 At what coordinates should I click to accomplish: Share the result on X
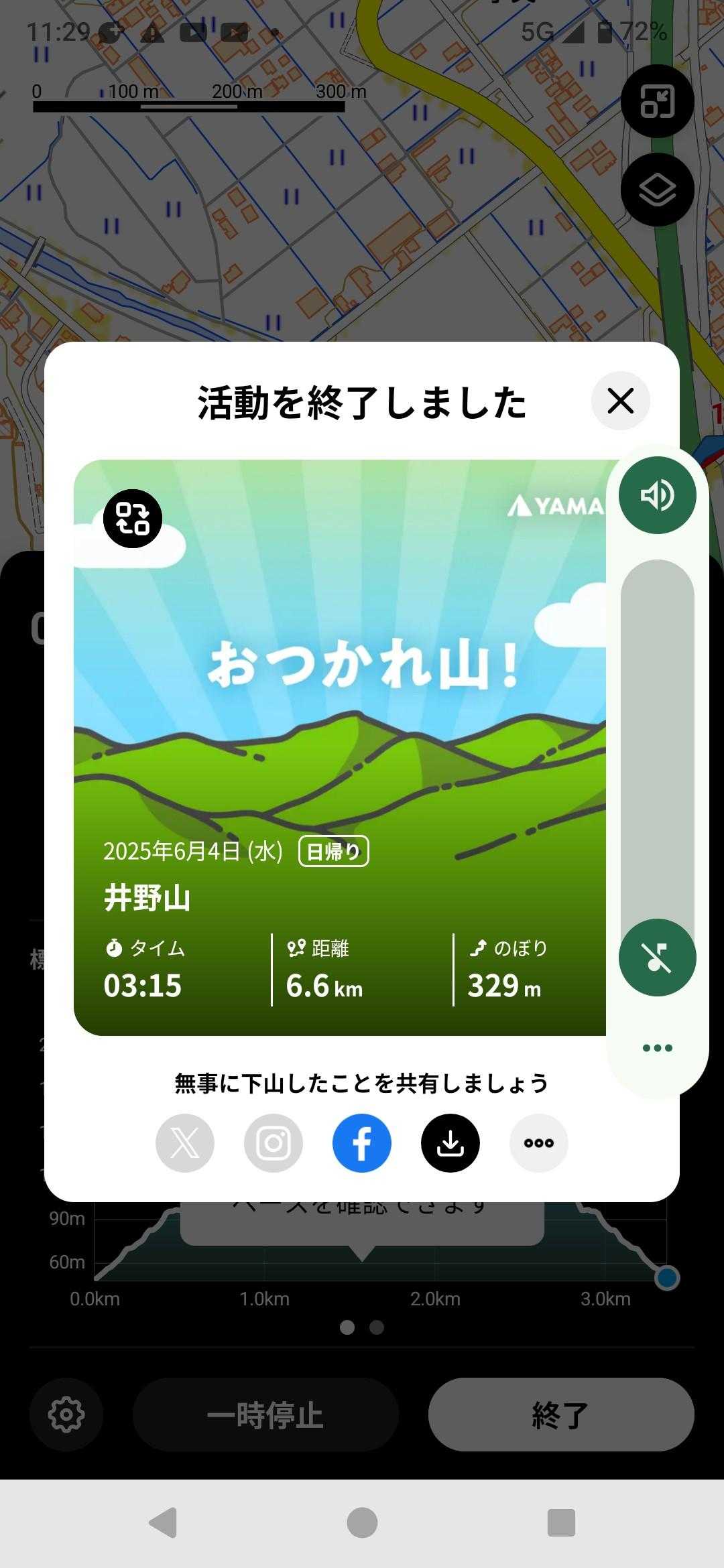pyautogui.click(x=185, y=1143)
